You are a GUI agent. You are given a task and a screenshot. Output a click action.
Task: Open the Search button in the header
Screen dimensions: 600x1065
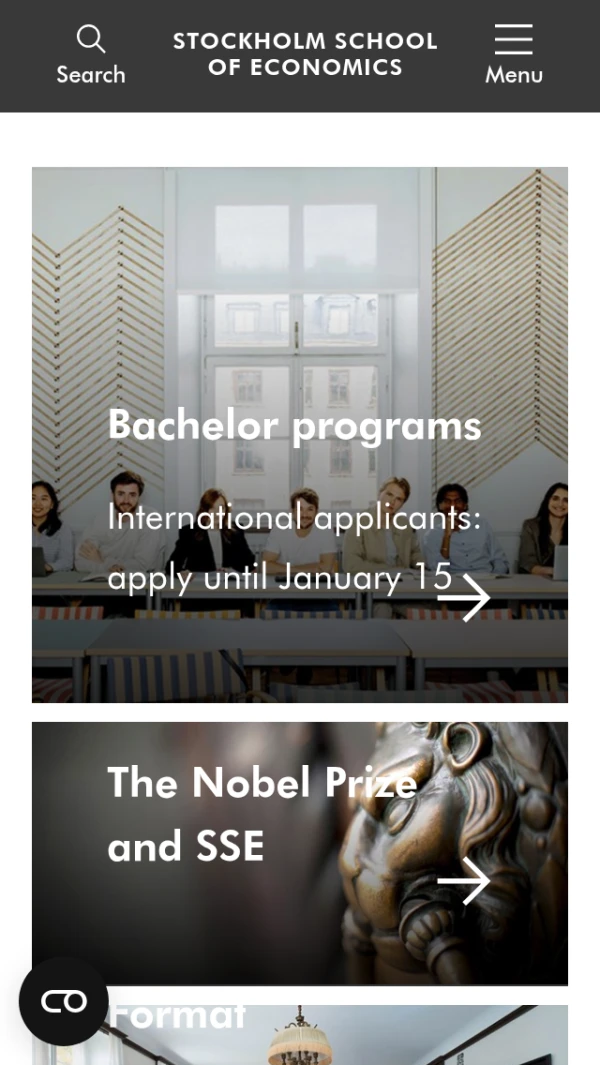91,55
